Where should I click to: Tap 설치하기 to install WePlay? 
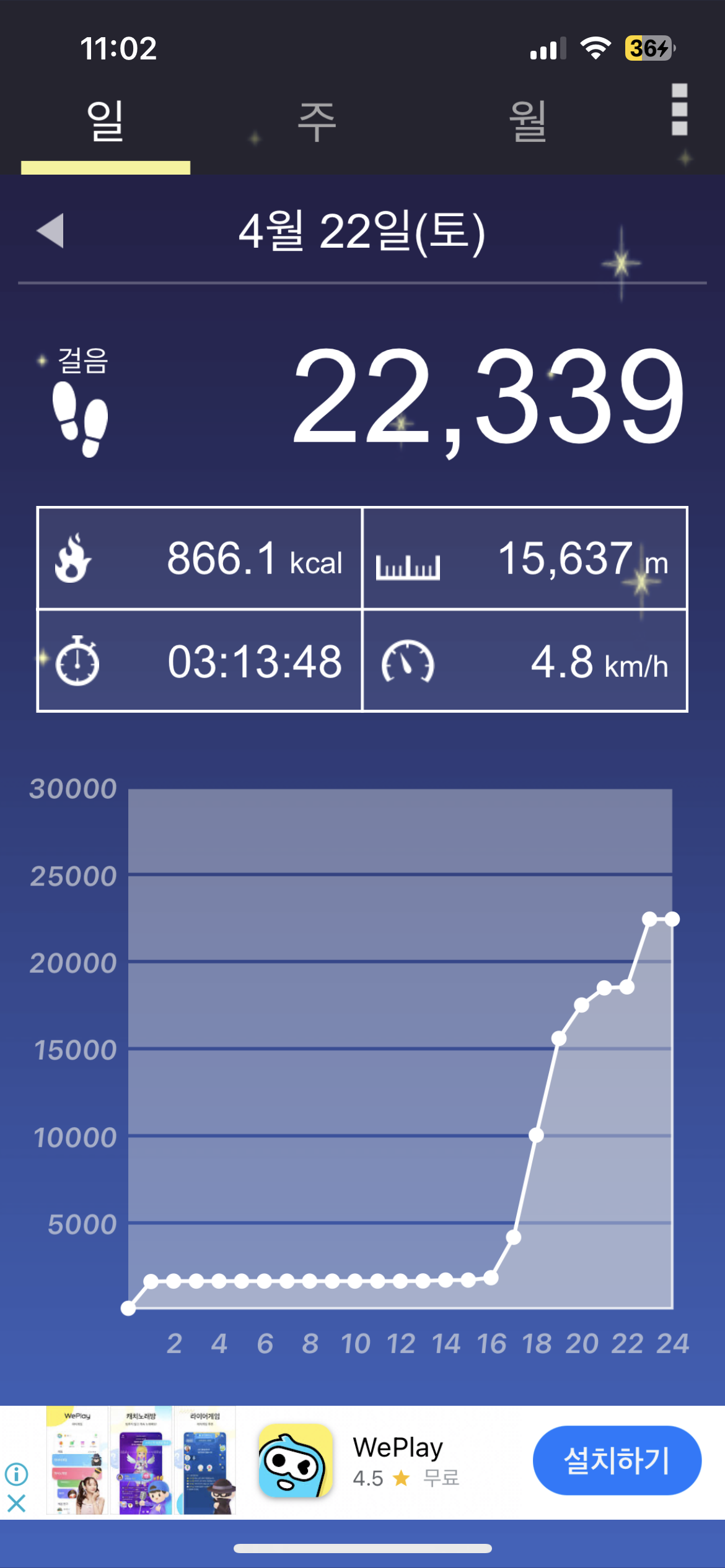[x=617, y=1460]
